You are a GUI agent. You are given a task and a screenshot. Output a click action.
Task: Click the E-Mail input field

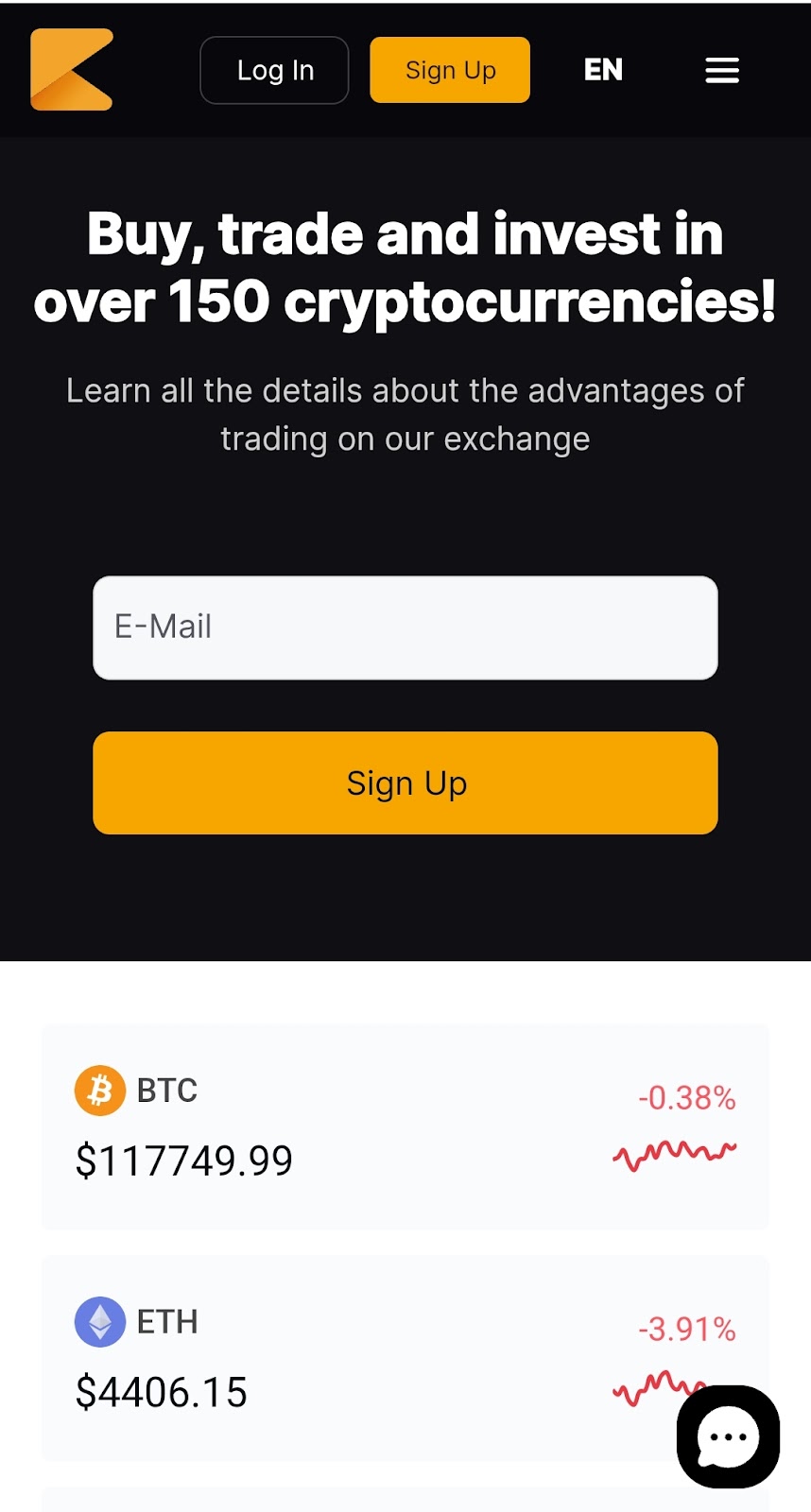coord(405,627)
